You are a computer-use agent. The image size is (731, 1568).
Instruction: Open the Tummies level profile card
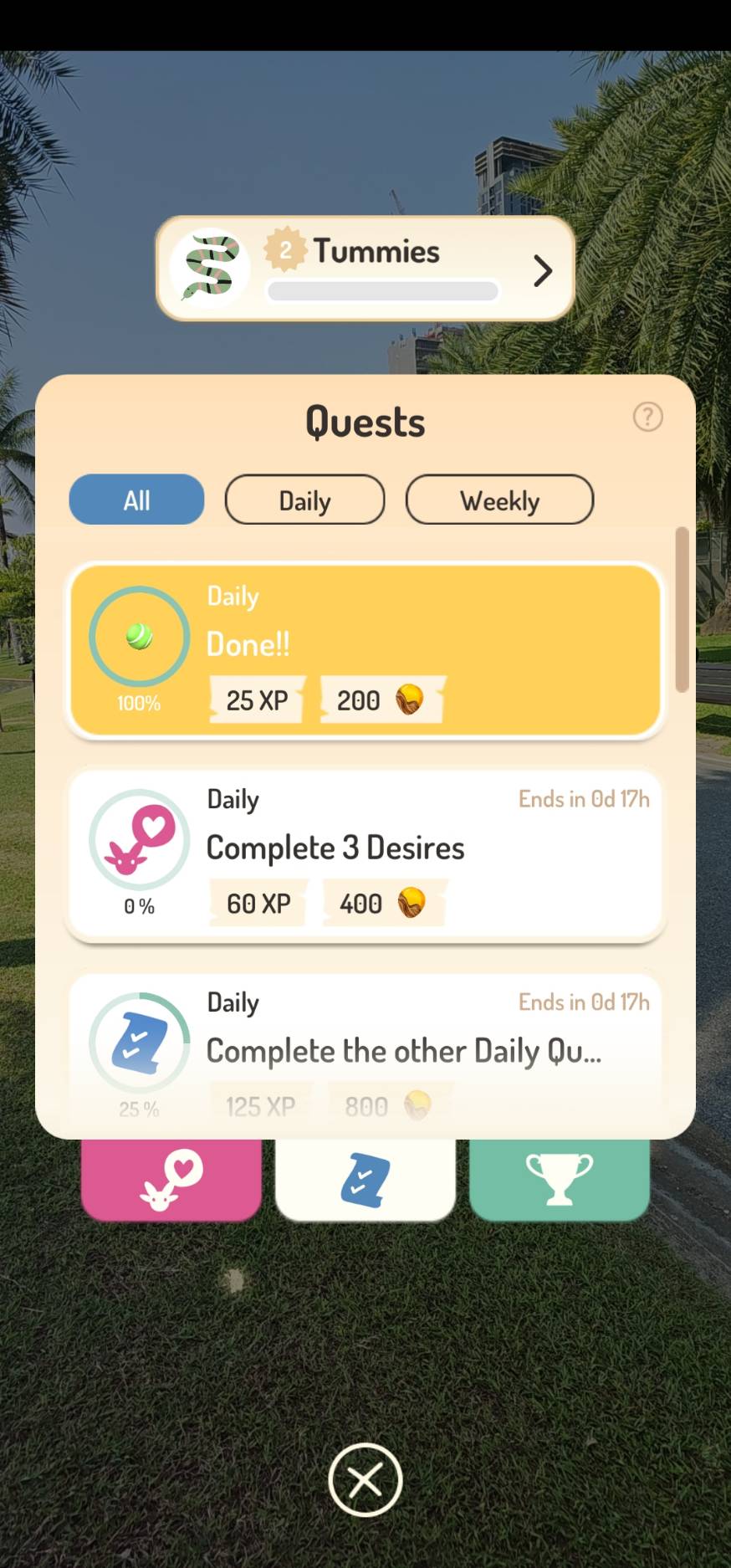click(x=365, y=269)
